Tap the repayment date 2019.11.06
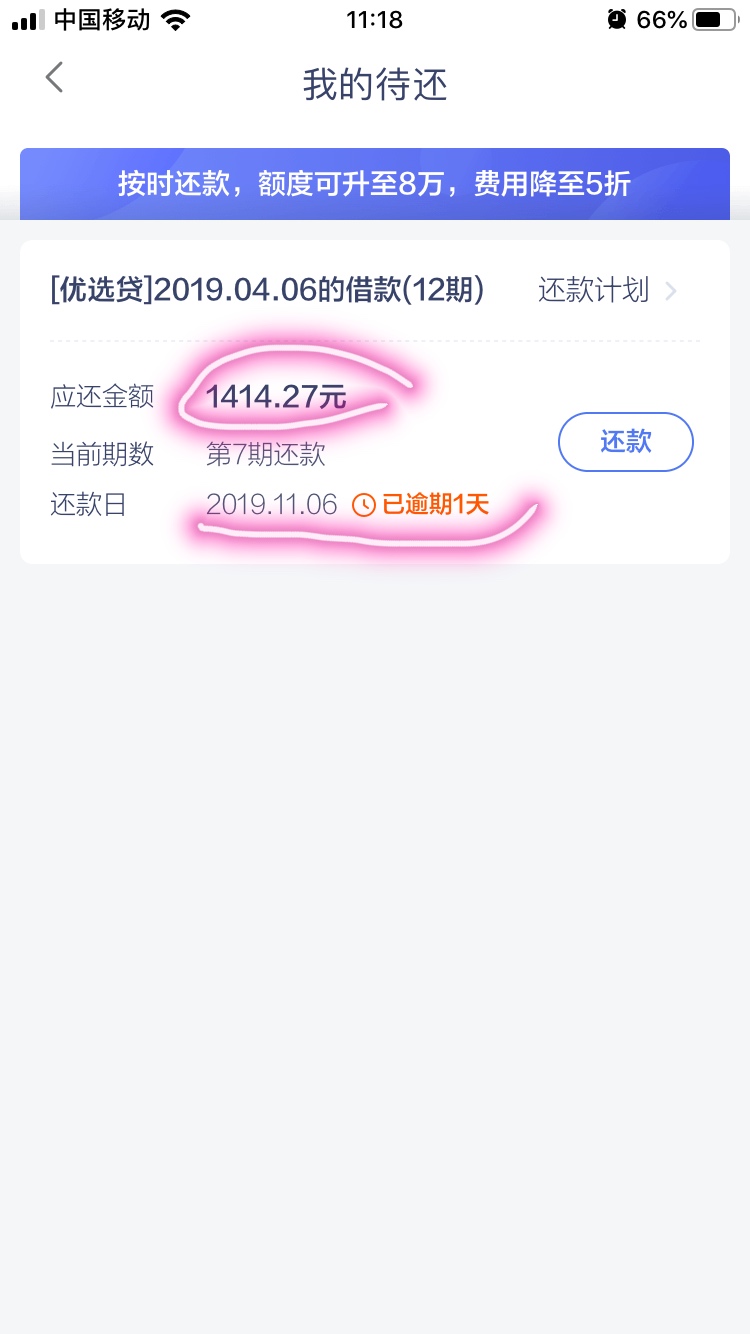 click(270, 505)
